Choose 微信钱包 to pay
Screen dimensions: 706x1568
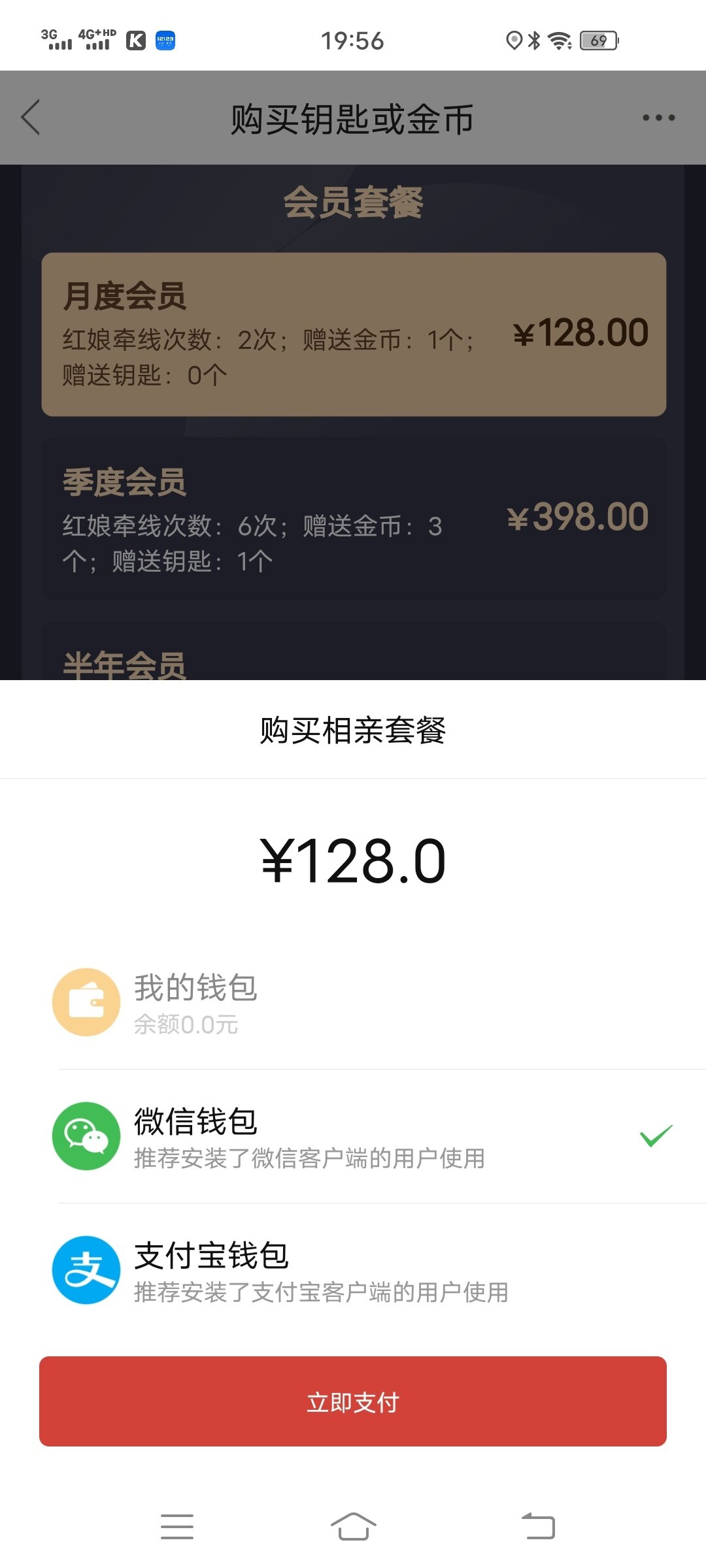tap(353, 1136)
